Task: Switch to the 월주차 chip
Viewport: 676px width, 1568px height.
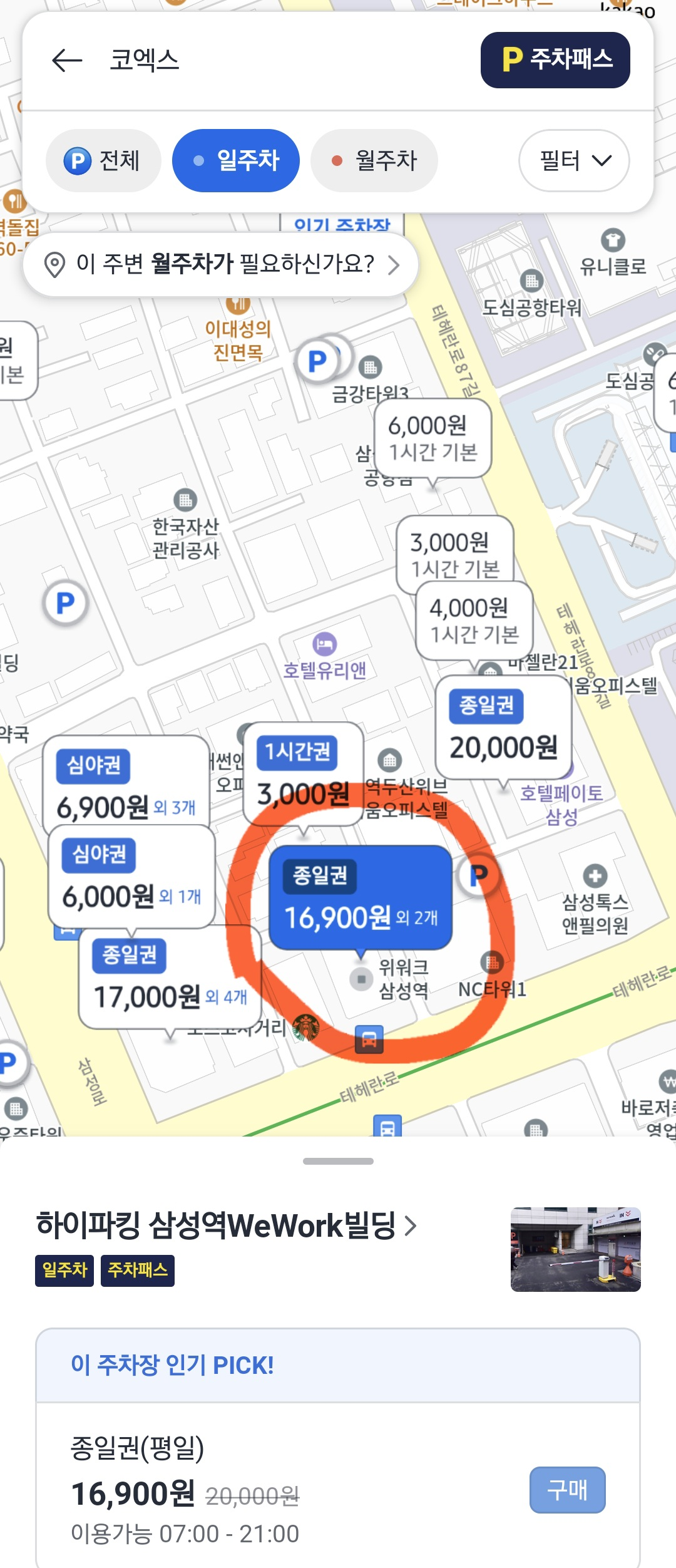Action: (374, 161)
